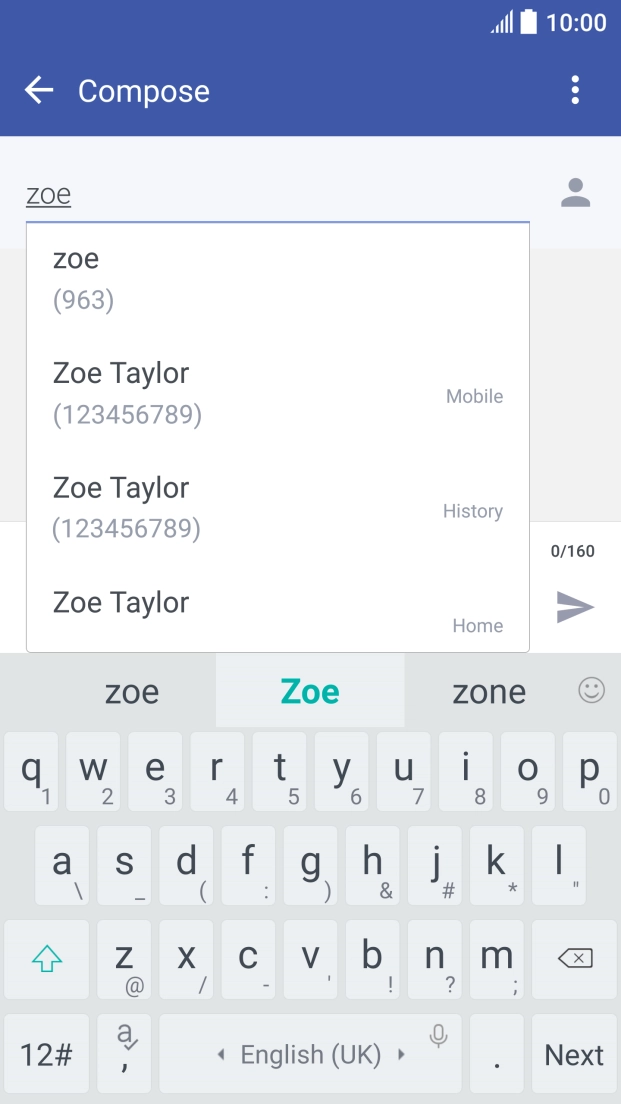Tap the Next key on the keyboard

pyautogui.click(x=574, y=1055)
